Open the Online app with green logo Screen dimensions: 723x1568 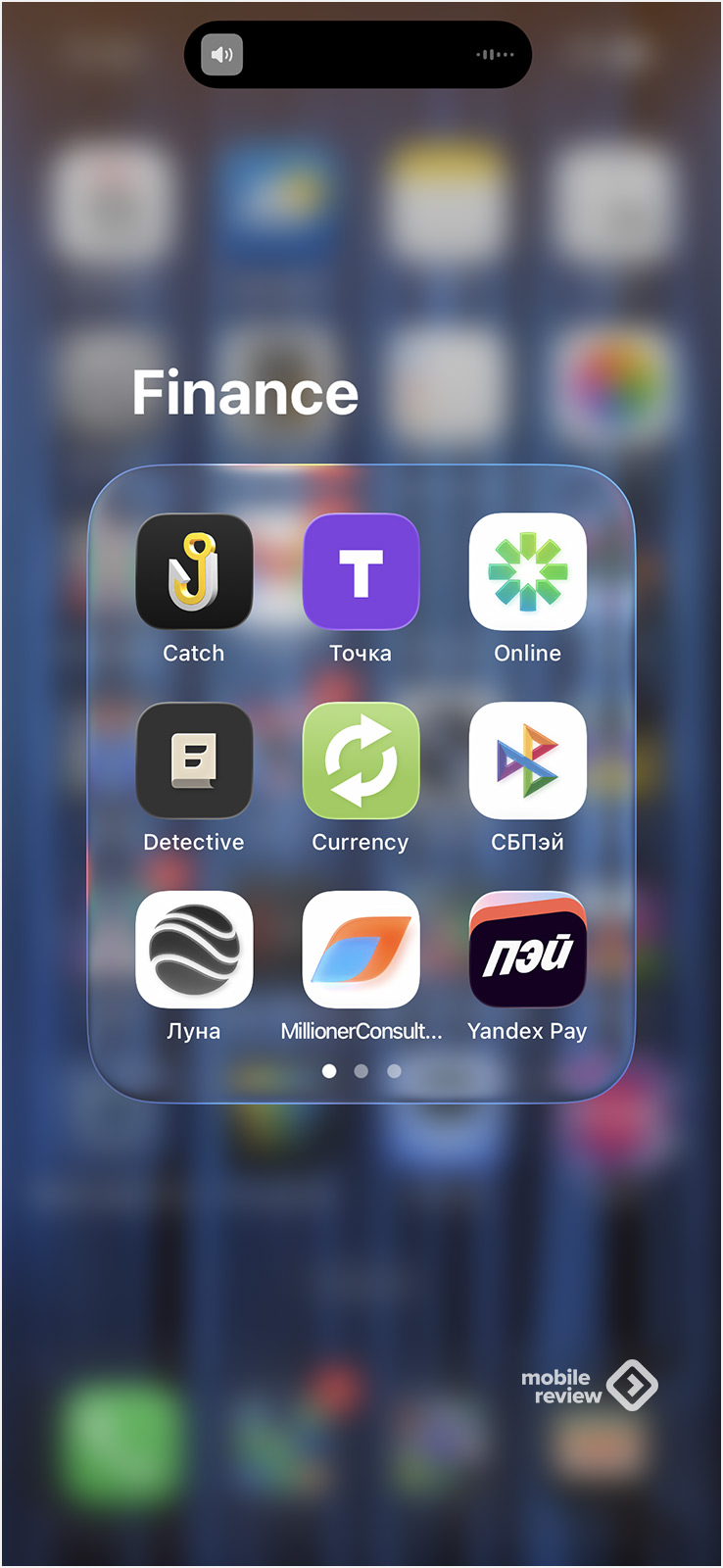pyautogui.click(x=527, y=572)
